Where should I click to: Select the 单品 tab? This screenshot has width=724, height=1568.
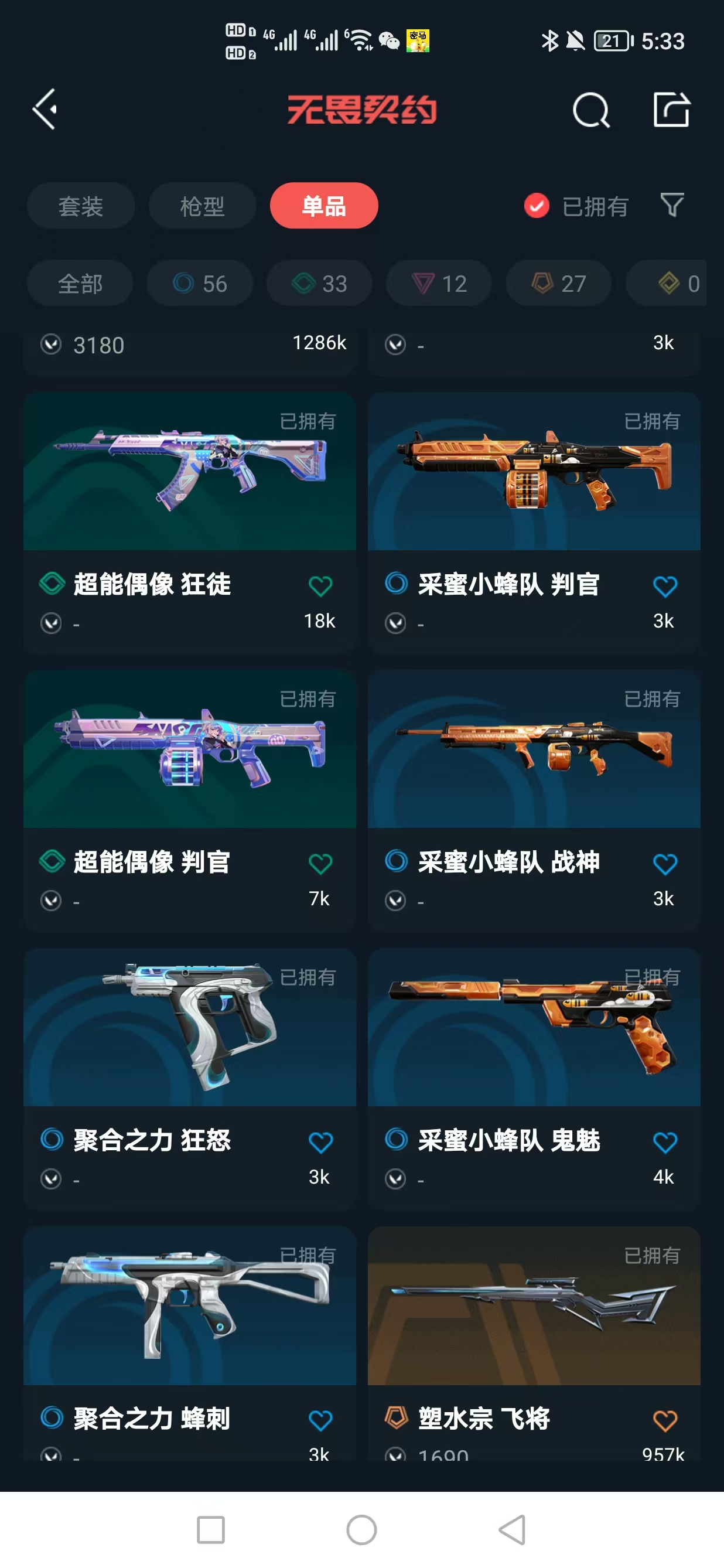click(x=324, y=206)
